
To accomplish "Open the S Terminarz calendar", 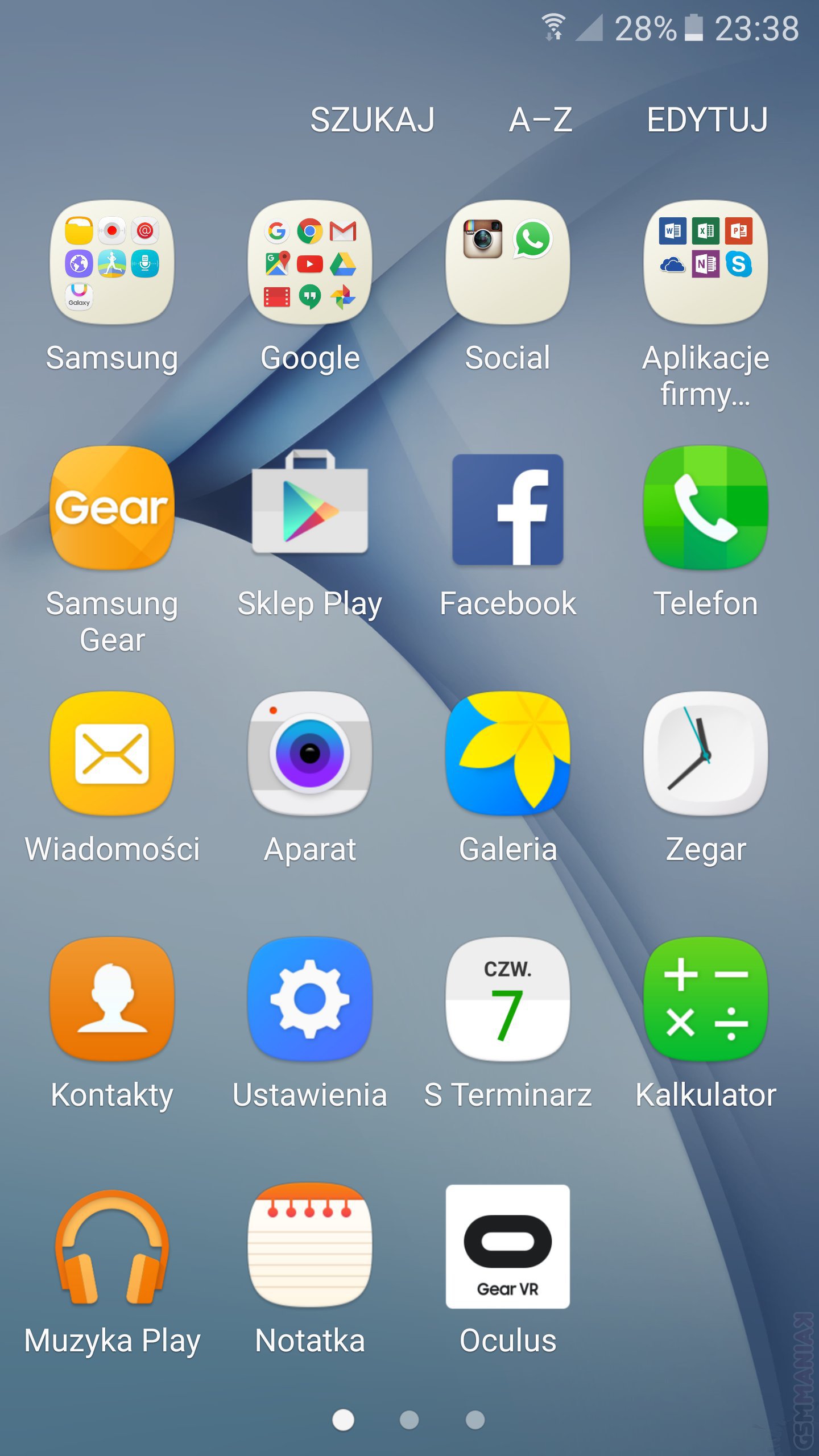I will [x=507, y=999].
